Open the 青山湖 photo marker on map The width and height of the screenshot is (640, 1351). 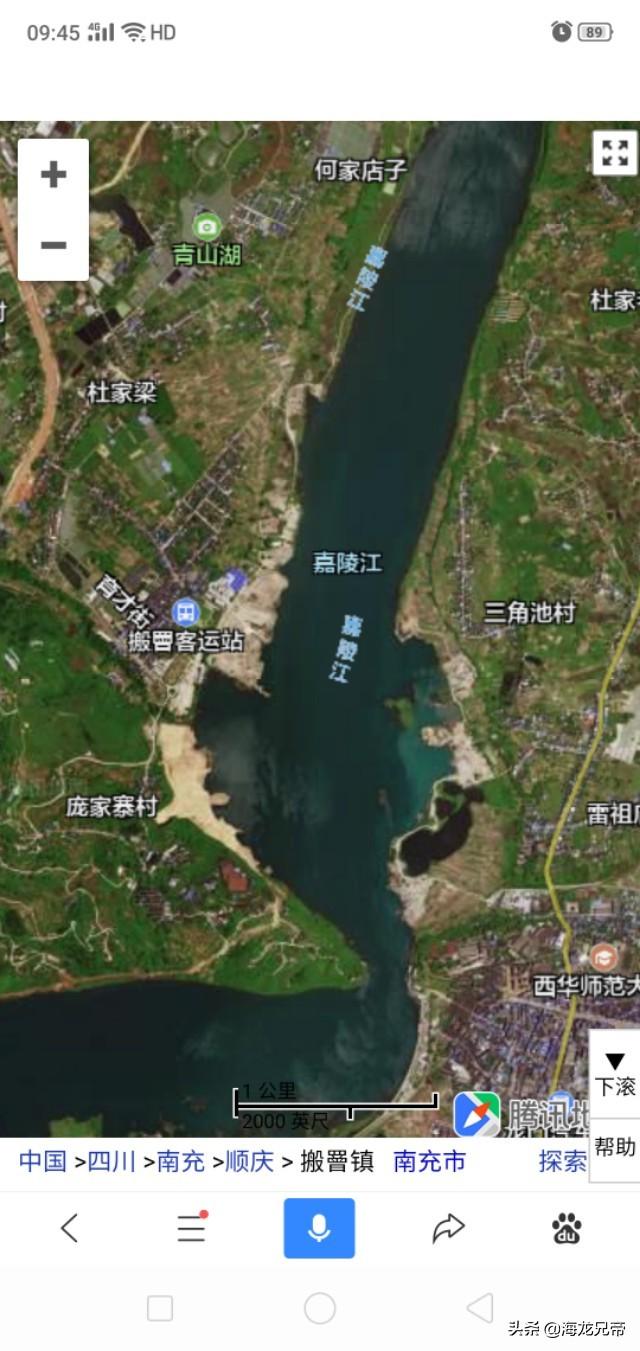[x=206, y=225]
